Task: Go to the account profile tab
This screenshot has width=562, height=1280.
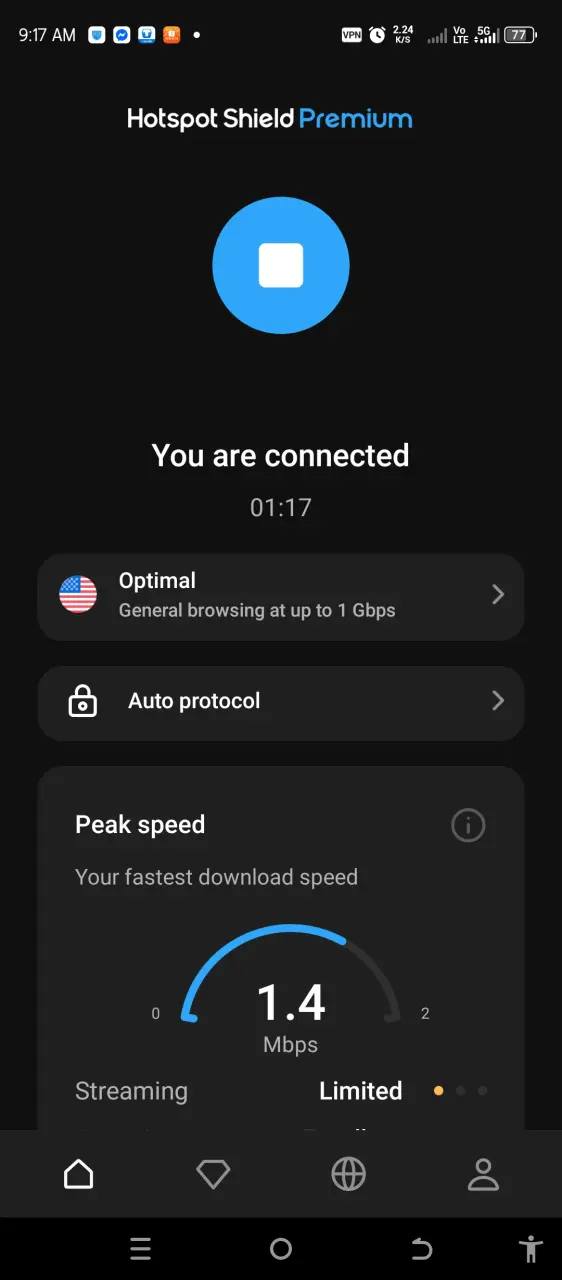Action: [483, 1174]
